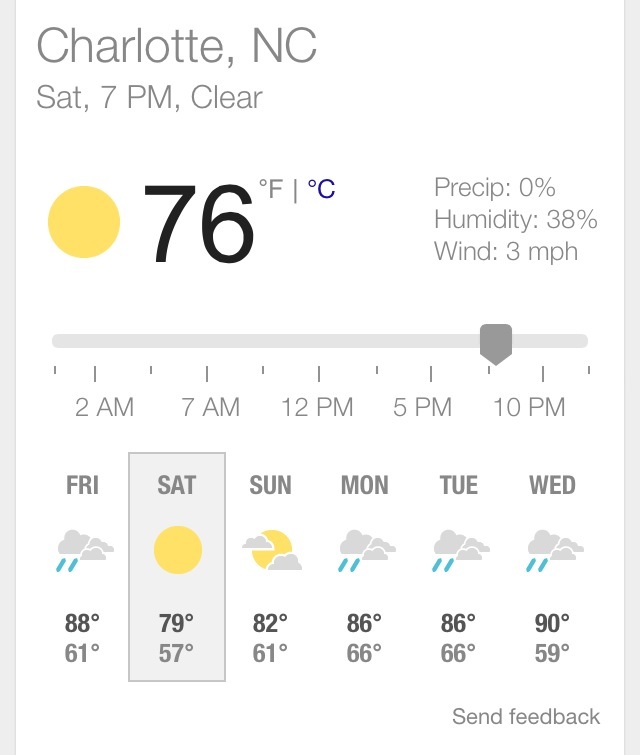Select Saturday's forecast
640x755 pixels.
177,567
